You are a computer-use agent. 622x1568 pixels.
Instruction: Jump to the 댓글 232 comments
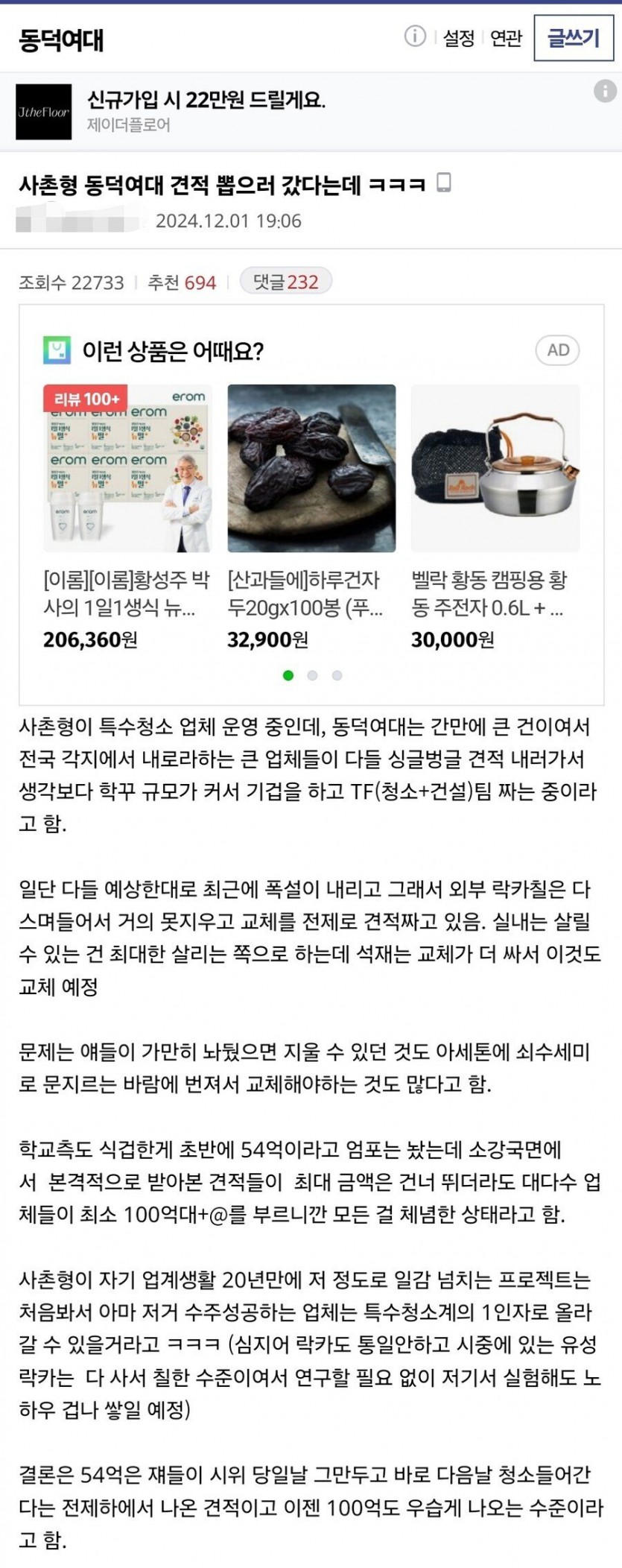tap(285, 282)
